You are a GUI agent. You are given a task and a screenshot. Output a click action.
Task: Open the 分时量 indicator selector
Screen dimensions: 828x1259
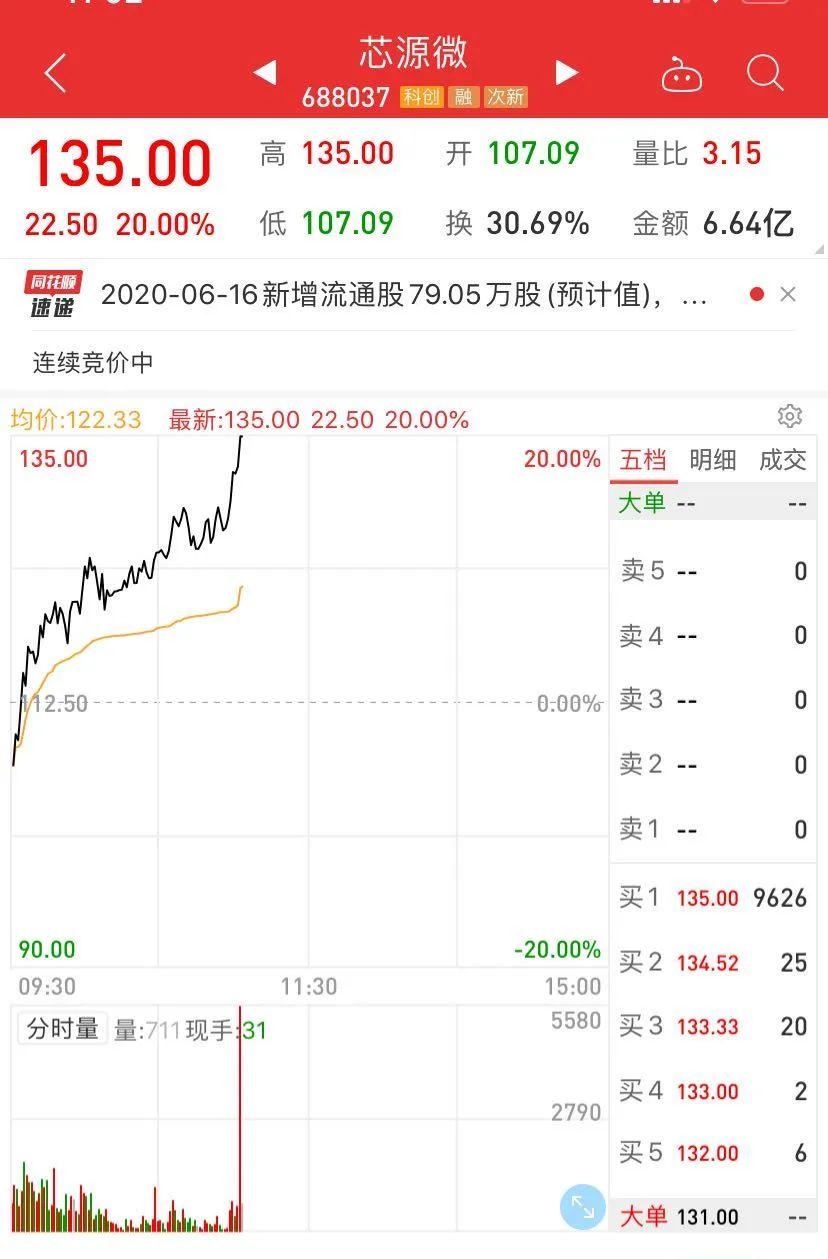pyautogui.click(x=62, y=1029)
